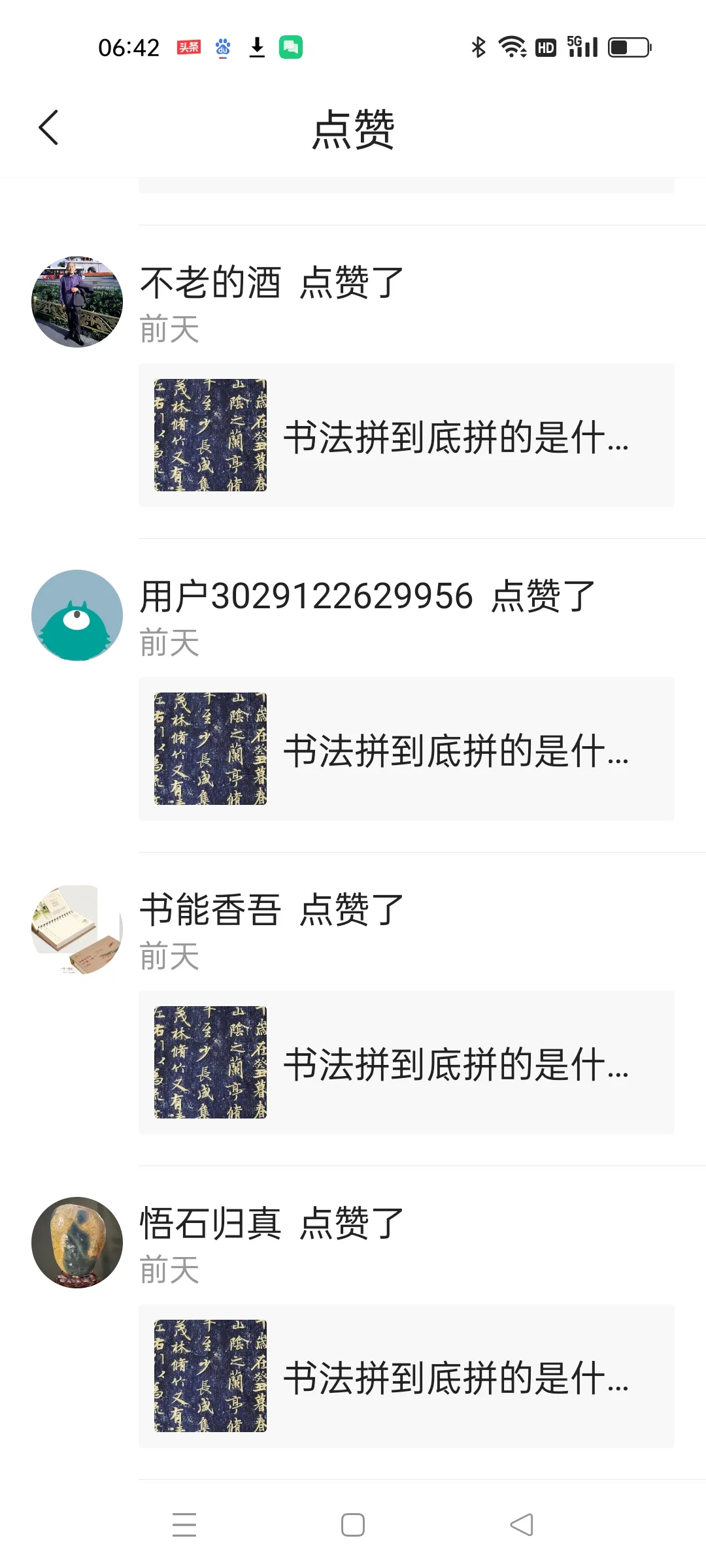Open 不老的酒's profile avatar

coord(77,302)
